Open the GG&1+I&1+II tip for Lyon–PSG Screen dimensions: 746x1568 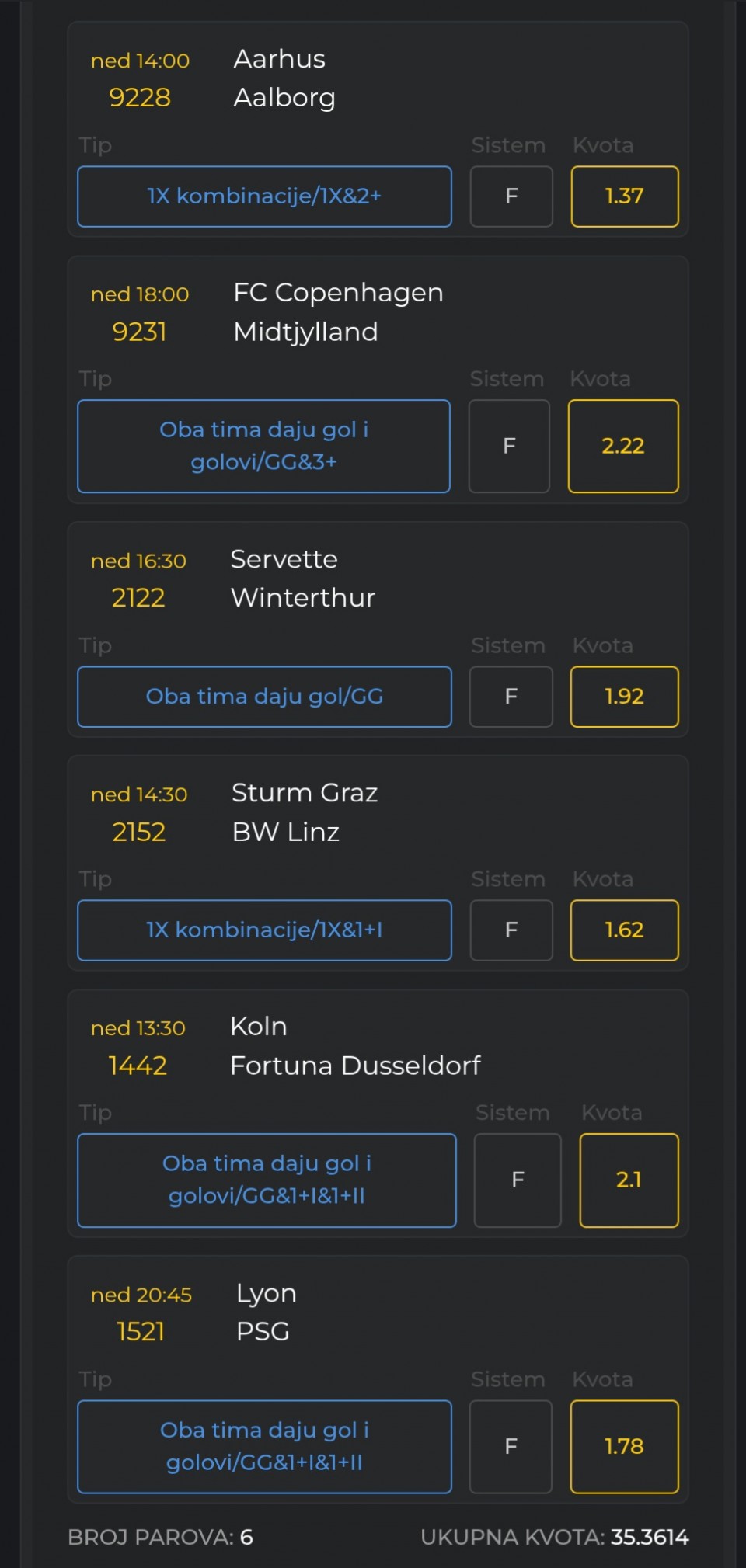(x=264, y=1446)
